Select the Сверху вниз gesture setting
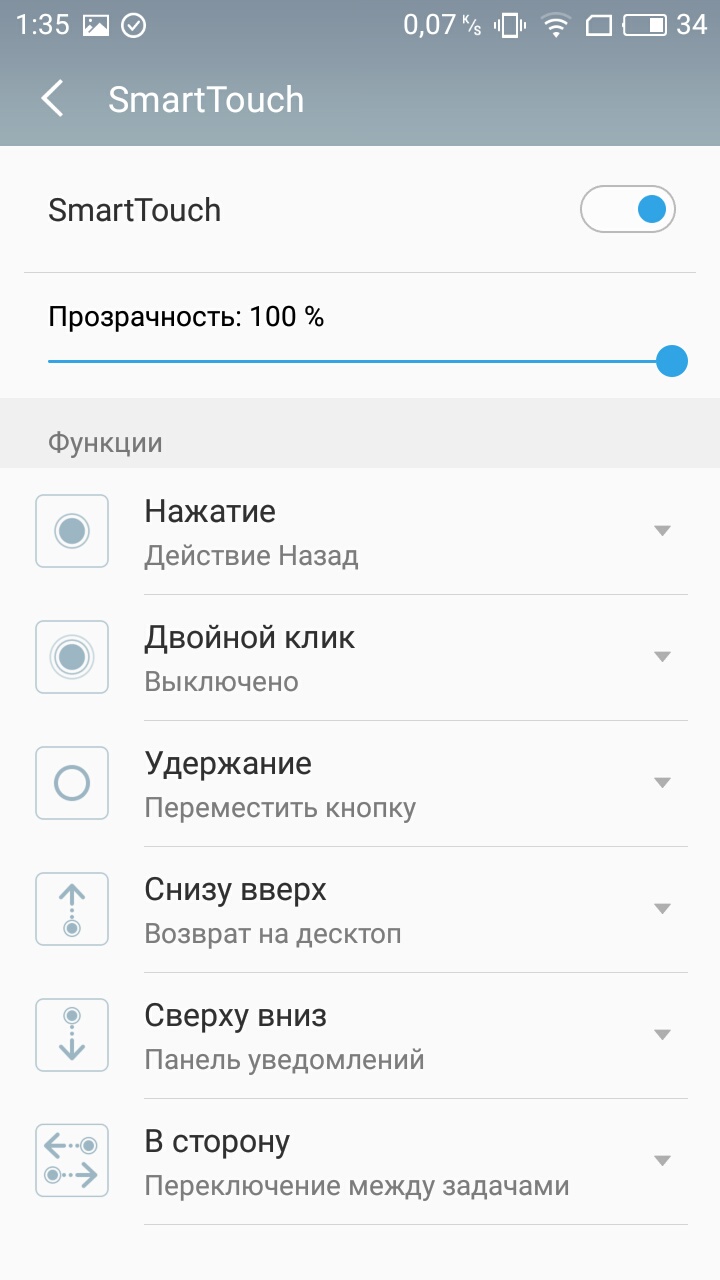The image size is (720, 1280). (360, 1035)
